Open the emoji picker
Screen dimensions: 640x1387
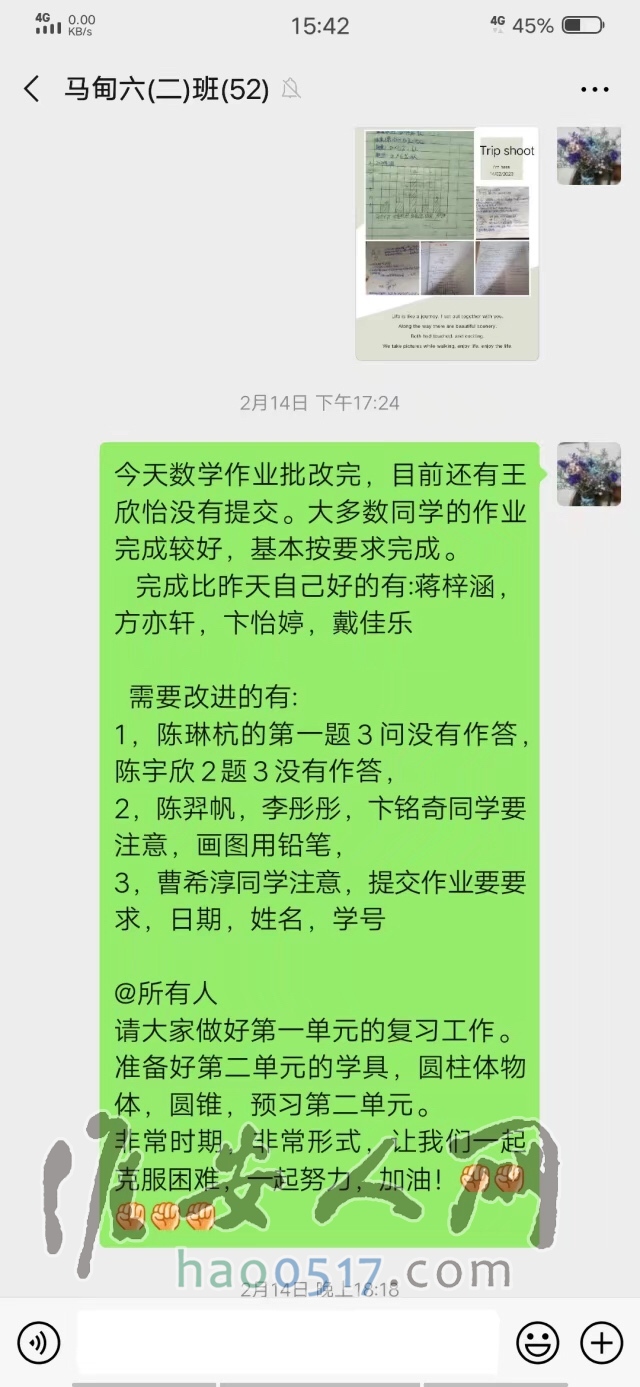(538, 1342)
